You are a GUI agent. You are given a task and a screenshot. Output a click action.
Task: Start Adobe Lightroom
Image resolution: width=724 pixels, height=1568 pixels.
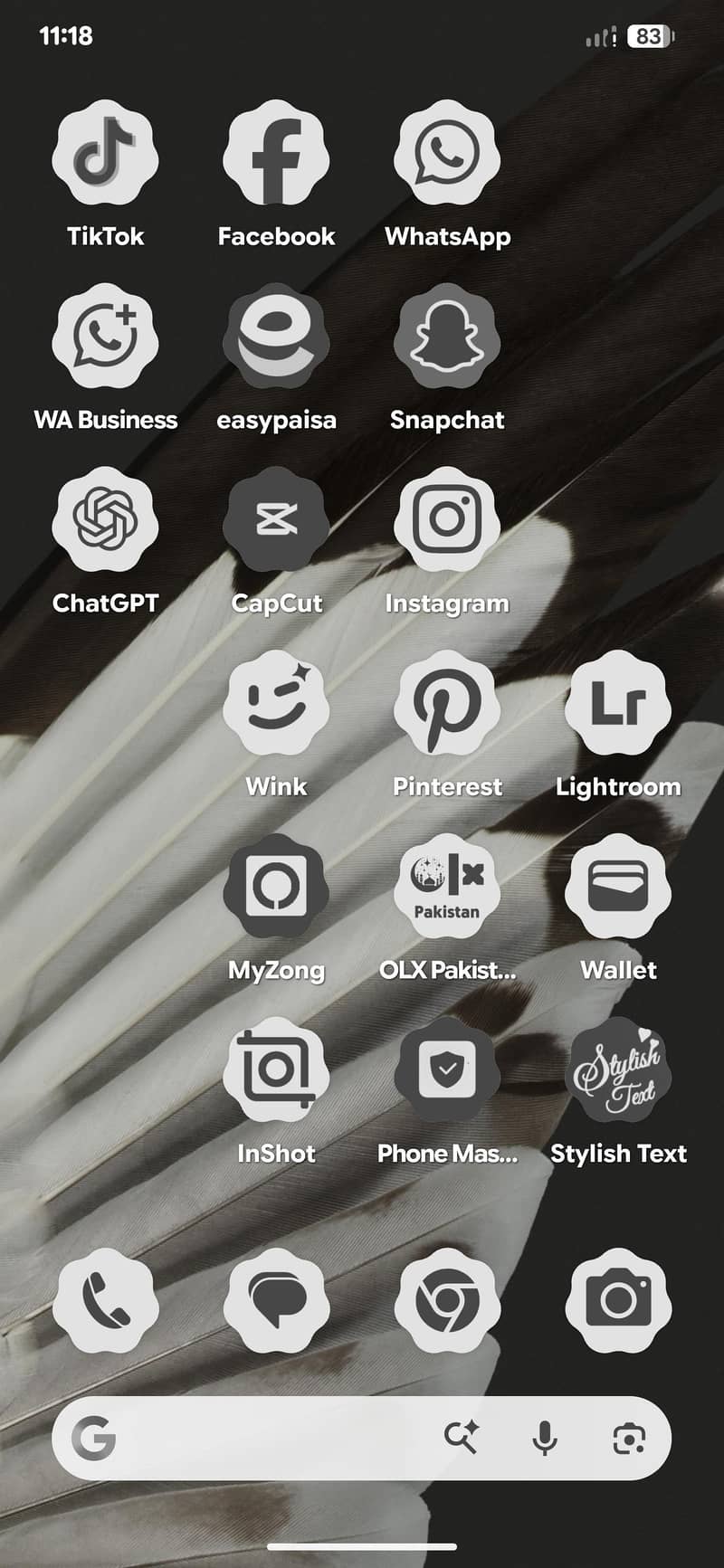618,706
